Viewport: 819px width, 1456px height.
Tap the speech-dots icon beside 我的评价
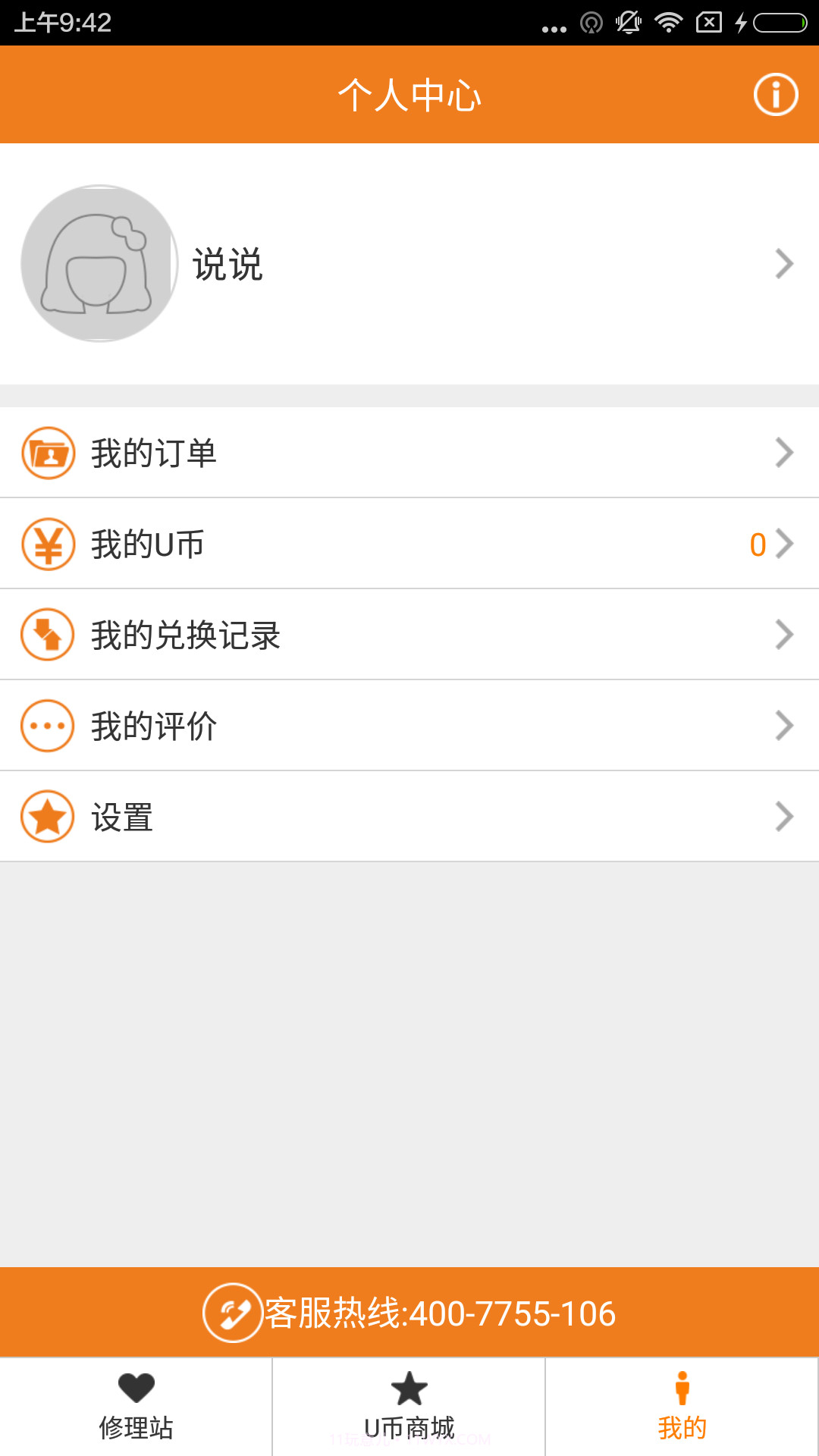point(47,726)
